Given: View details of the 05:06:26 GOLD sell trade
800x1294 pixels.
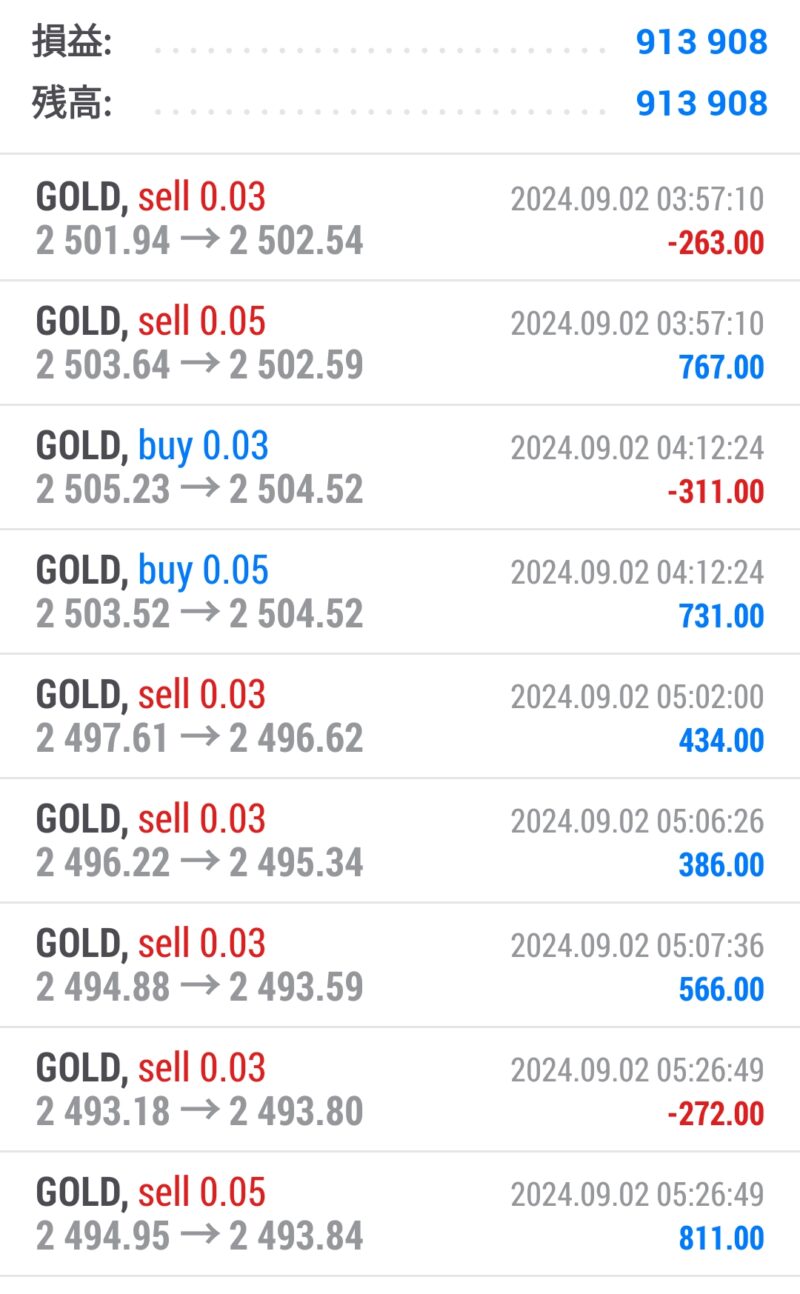Looking at the screenshot, I should pyautogui.click(x=400, y=840).
